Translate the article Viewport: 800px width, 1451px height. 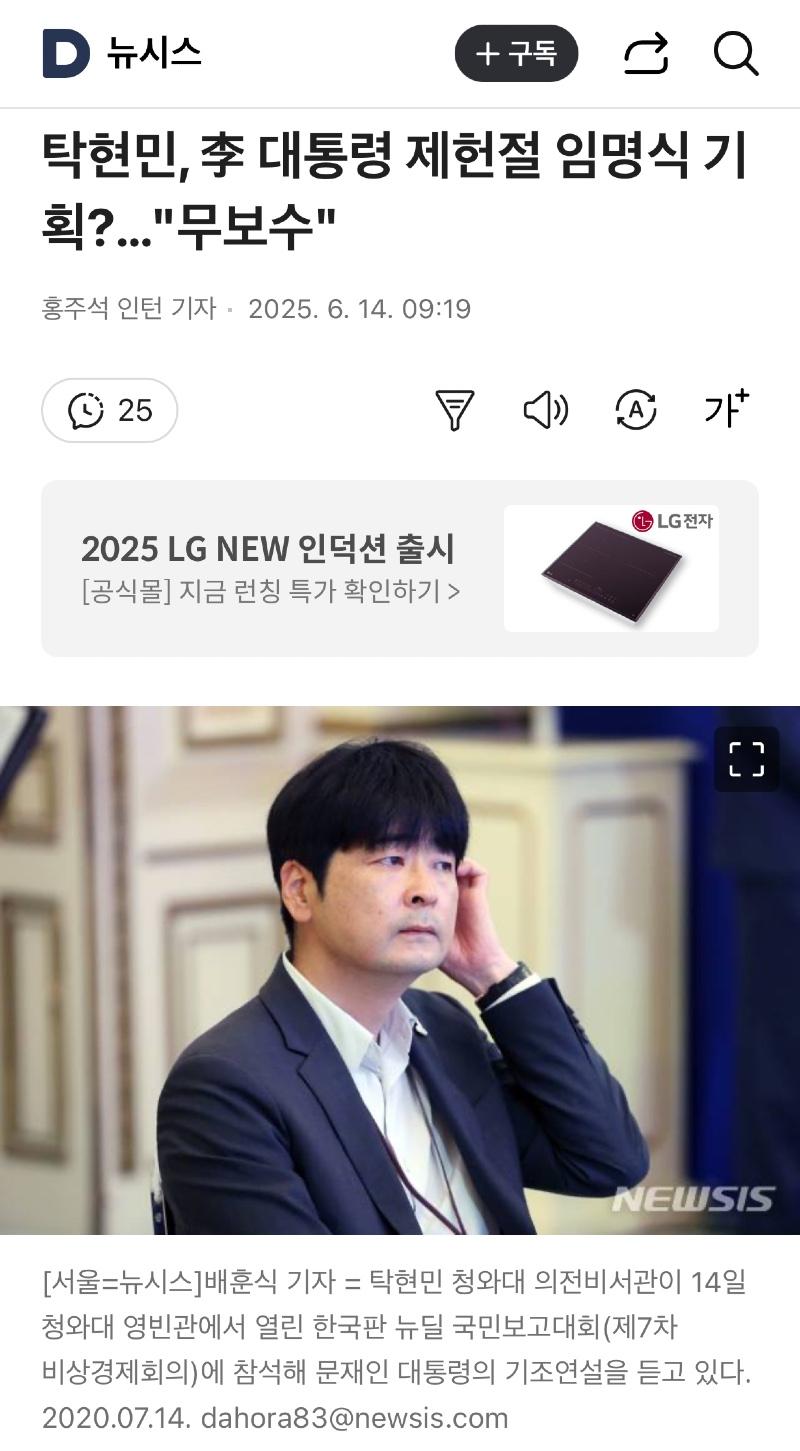636,410
